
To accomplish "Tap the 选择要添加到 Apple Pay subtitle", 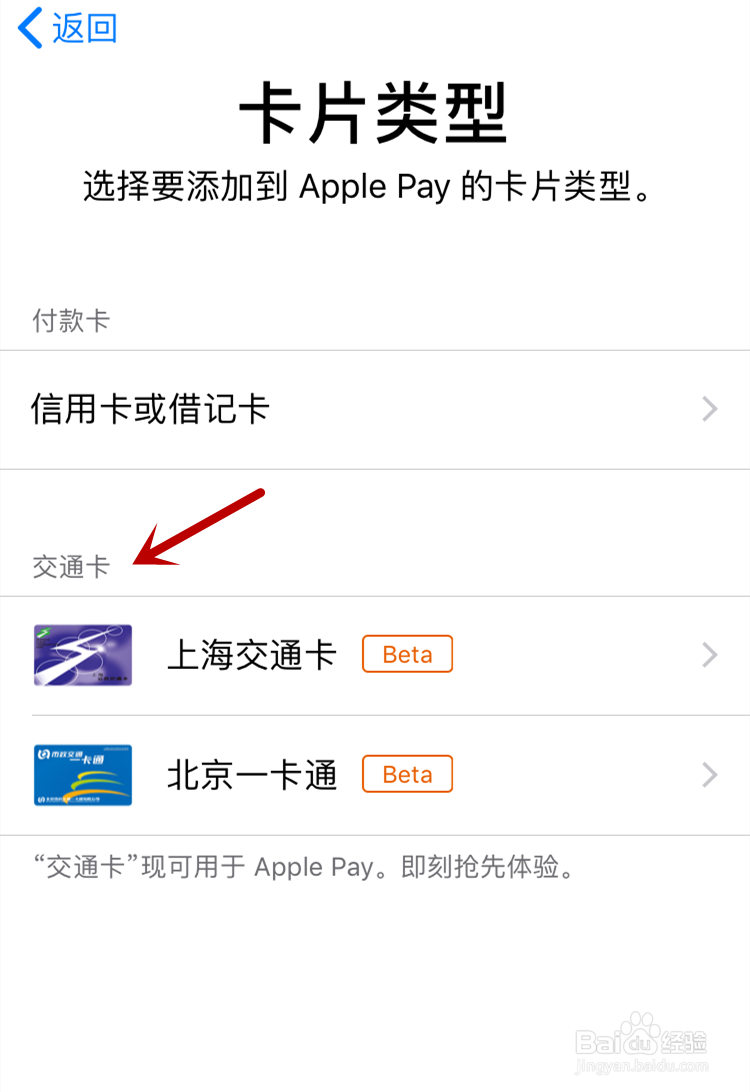I will tap(375, 187).
